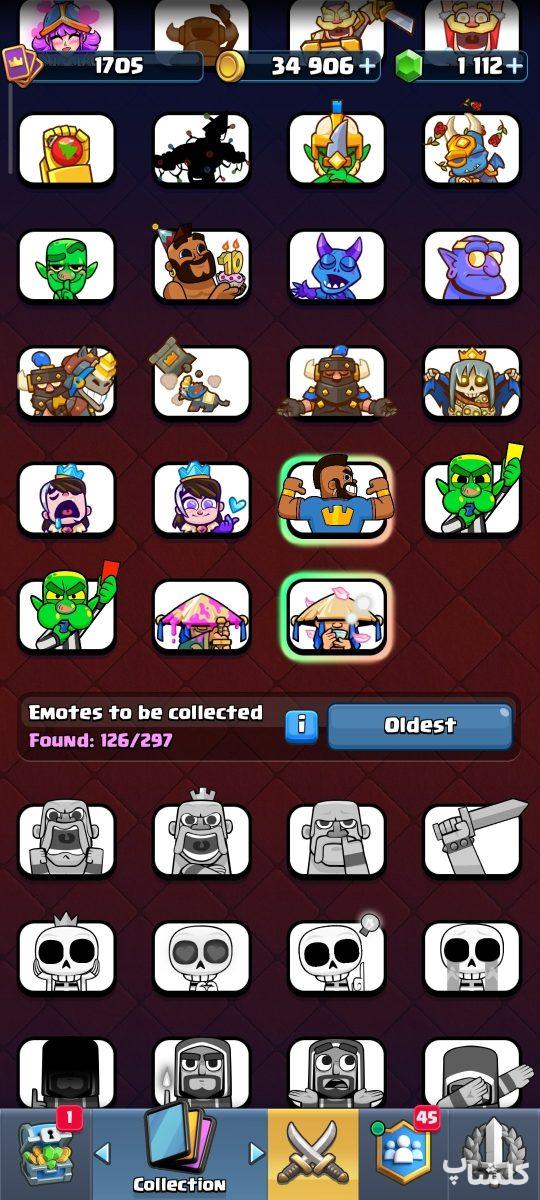Open the golden gauntlet emote
Viewport: 540px width, 1200px height.
click(x=67, y=149)
